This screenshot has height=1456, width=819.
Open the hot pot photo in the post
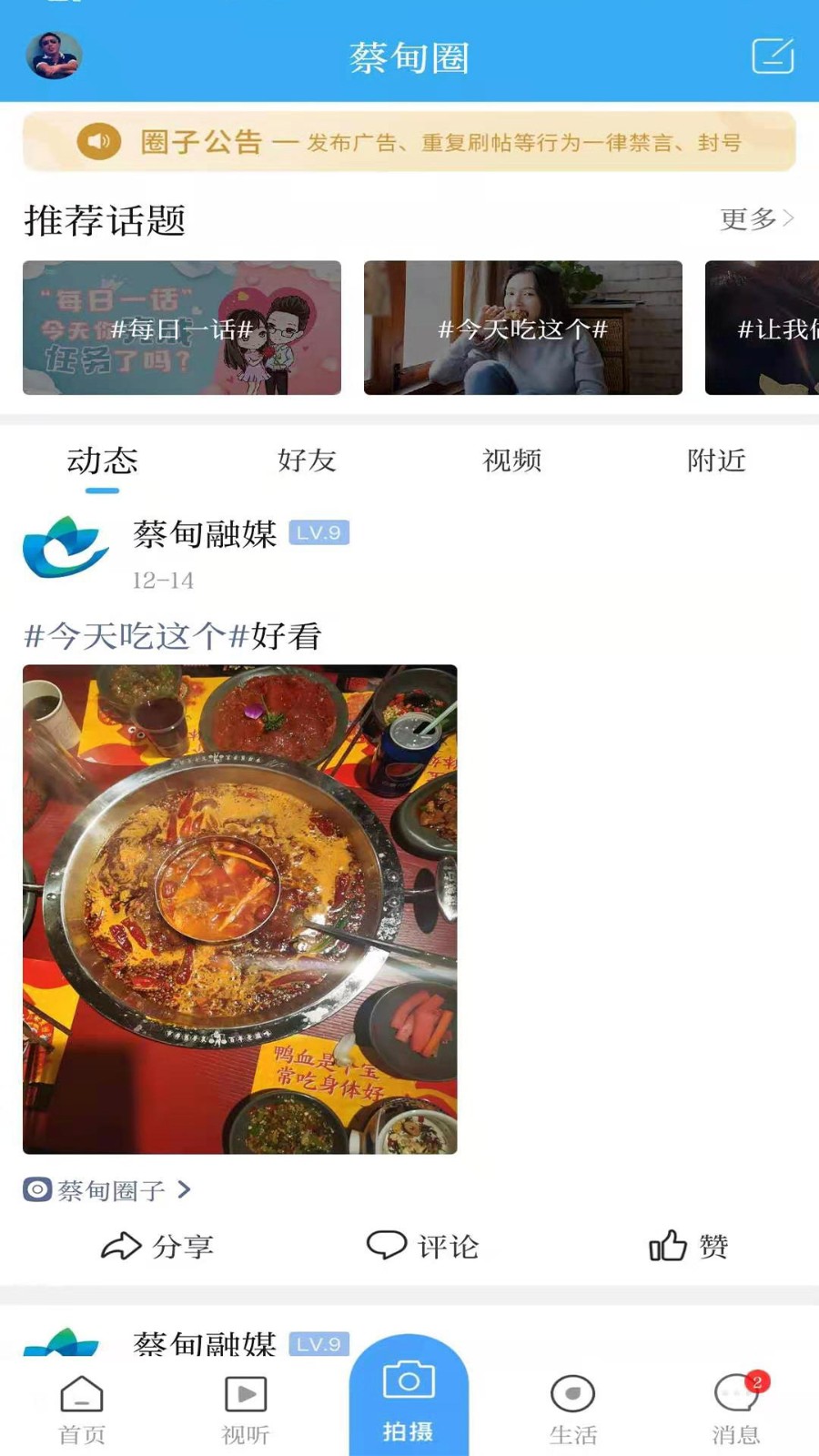click(239, 909)
